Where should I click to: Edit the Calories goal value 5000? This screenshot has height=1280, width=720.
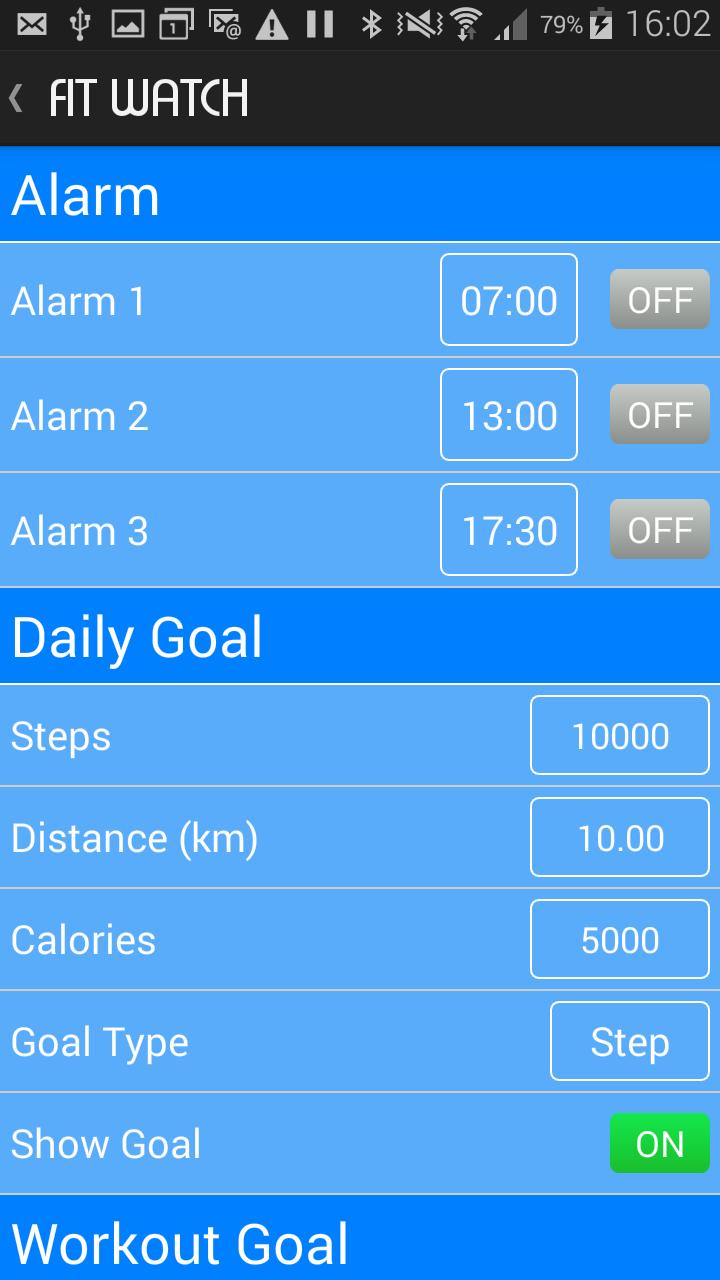619,939
